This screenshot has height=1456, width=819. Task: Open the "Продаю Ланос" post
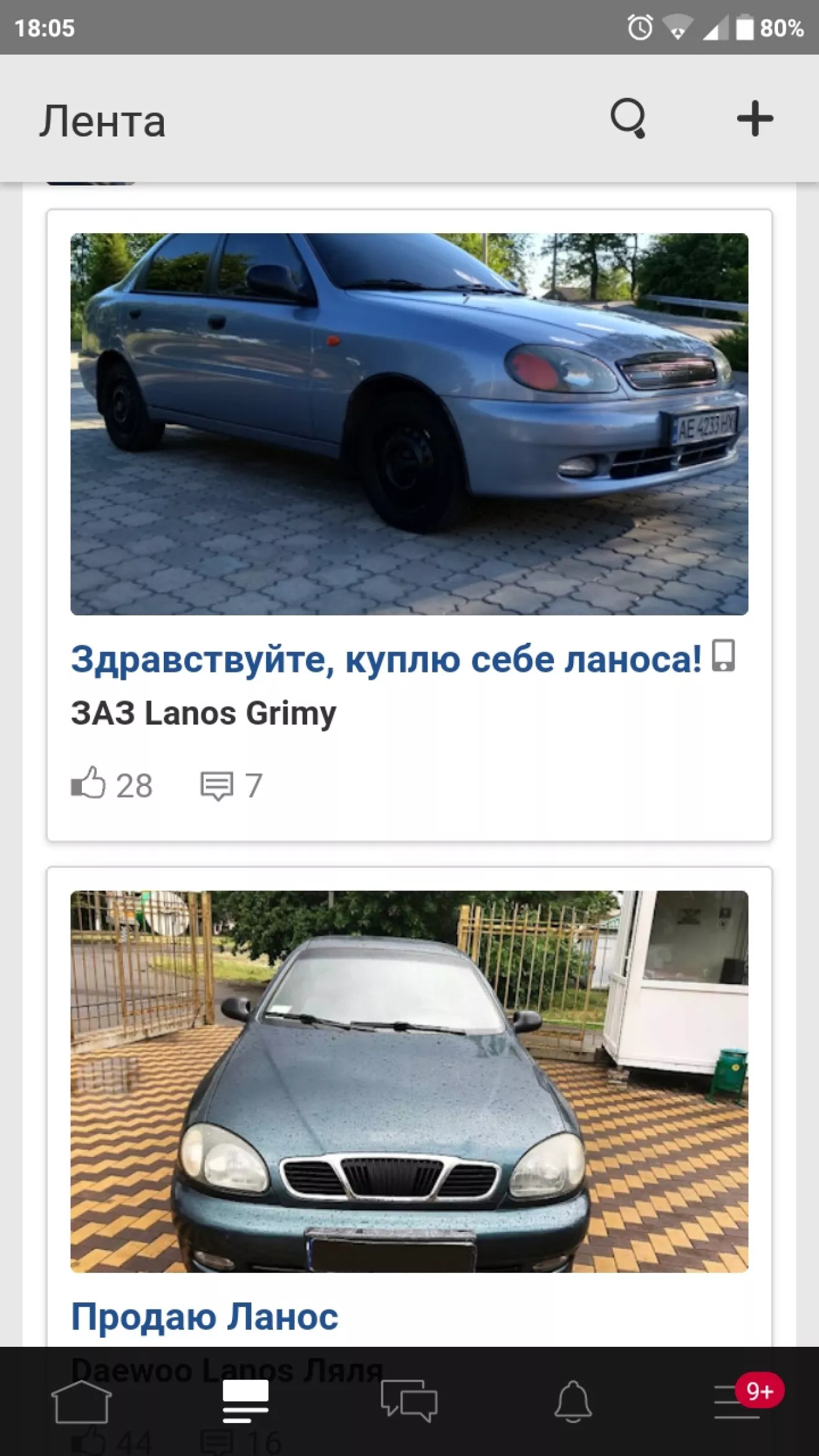pos(205,1316)
